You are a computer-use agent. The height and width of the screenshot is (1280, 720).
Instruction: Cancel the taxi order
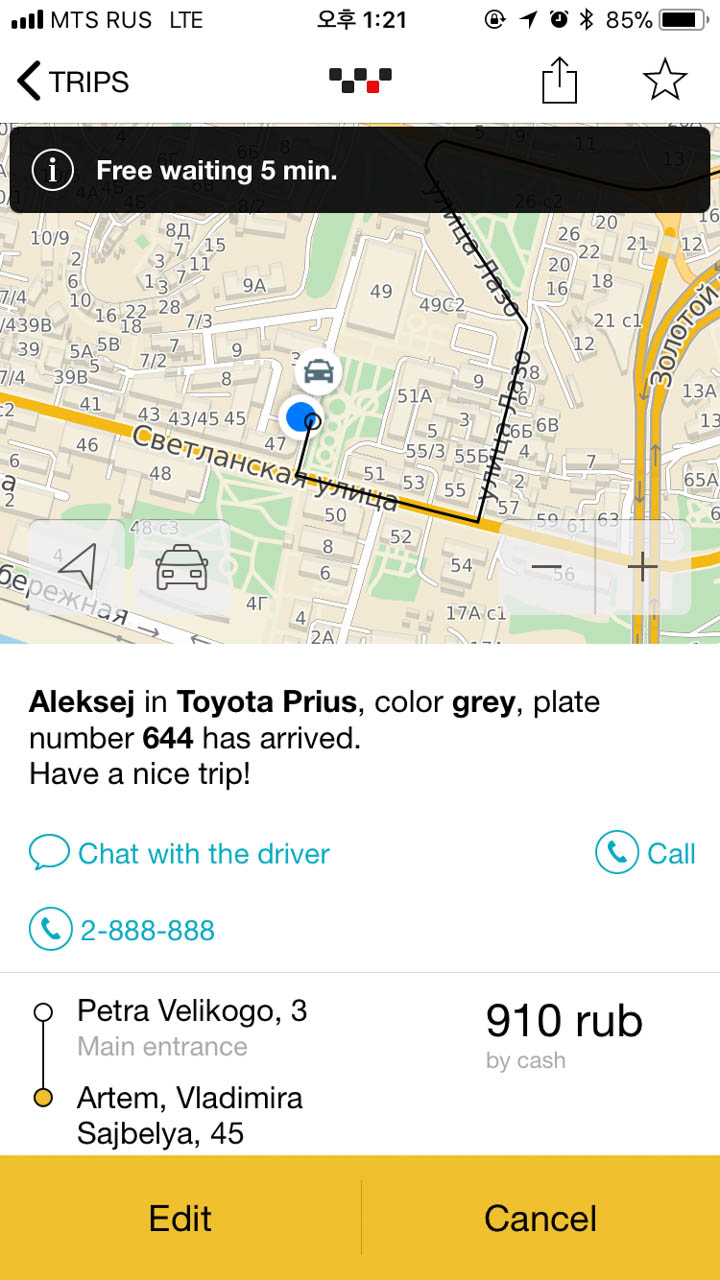coord(541,1218)
